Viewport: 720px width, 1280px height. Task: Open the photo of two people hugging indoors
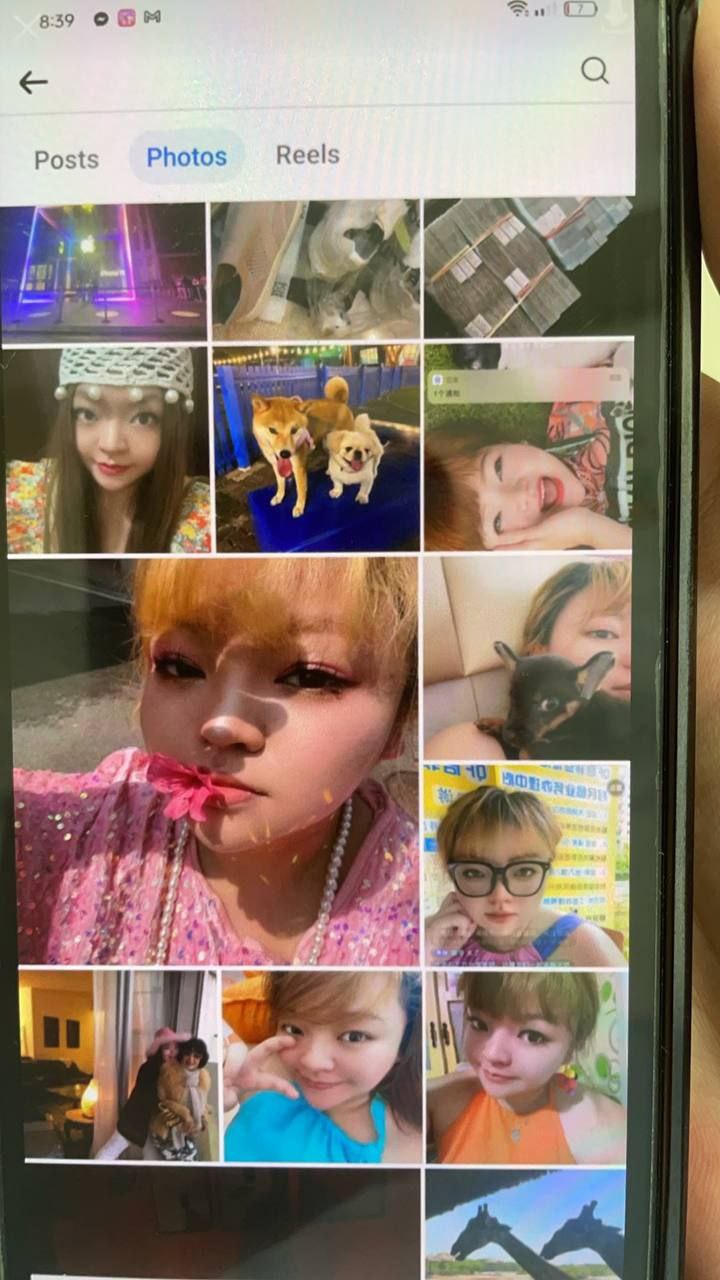(118, 1064)
